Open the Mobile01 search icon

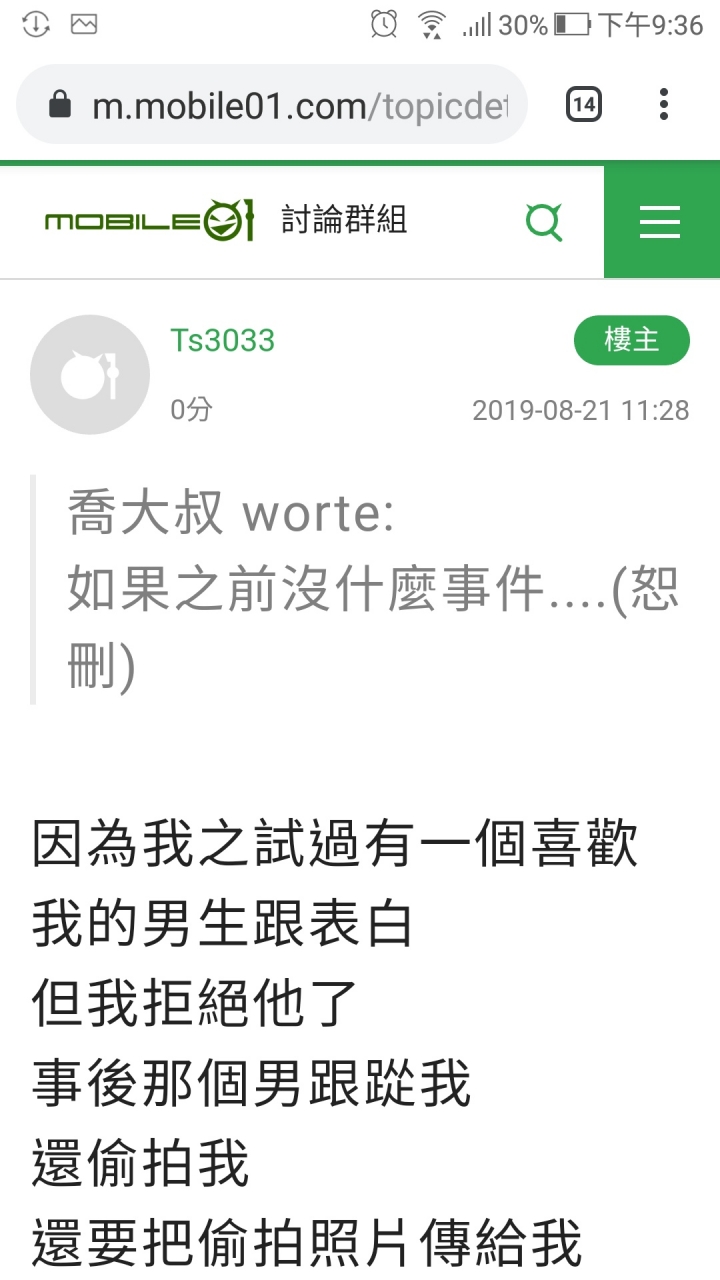[x=544, y=221]
